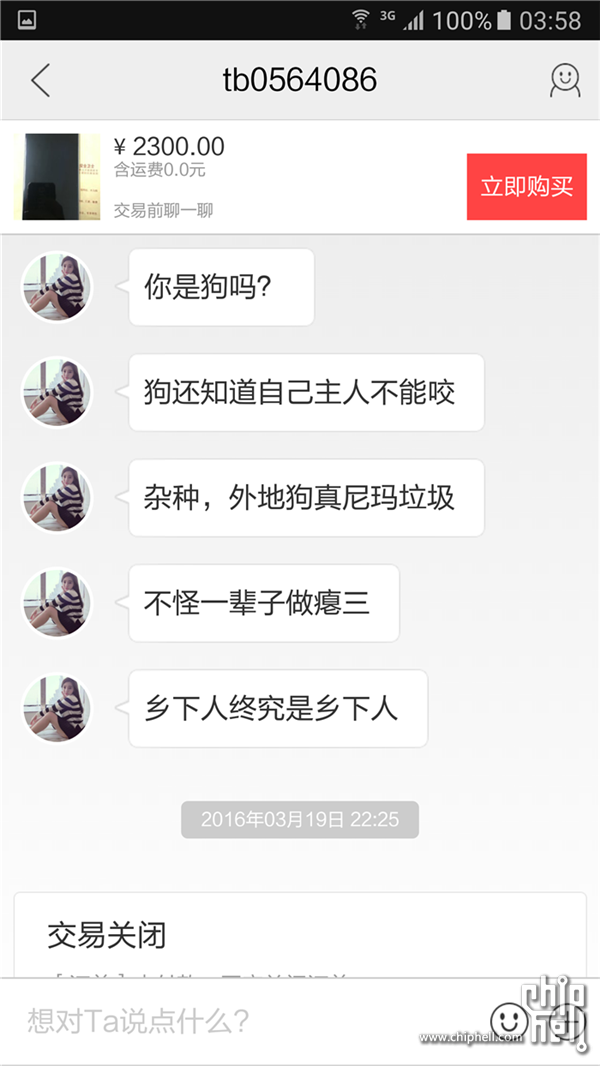Image resolution: width=600 pixels, height=1066 pixels.
Task: Open the seller profile icon
Action: 565,80
